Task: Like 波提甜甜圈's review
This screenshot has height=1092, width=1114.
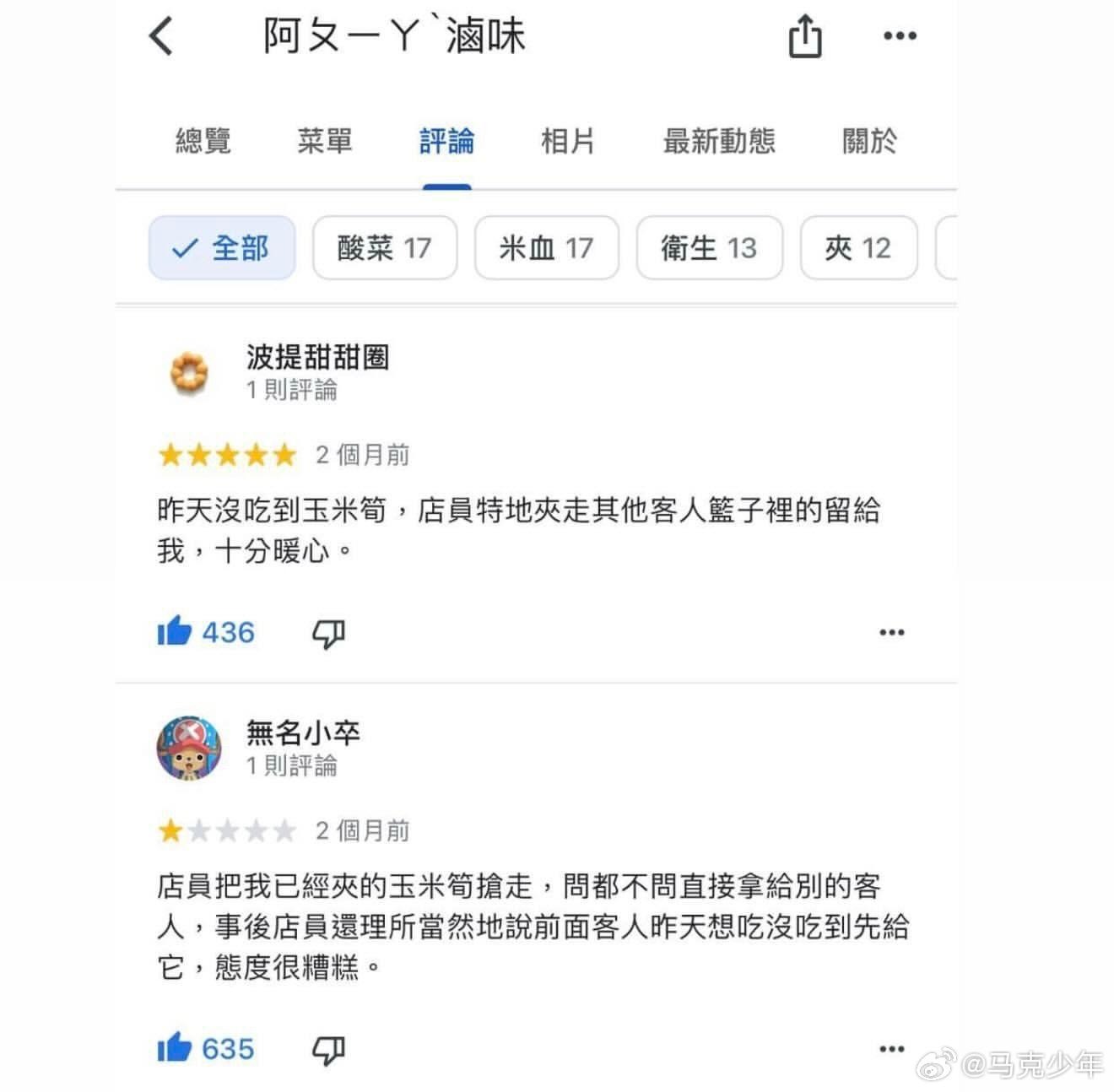Action: click(x=176, y=632)
